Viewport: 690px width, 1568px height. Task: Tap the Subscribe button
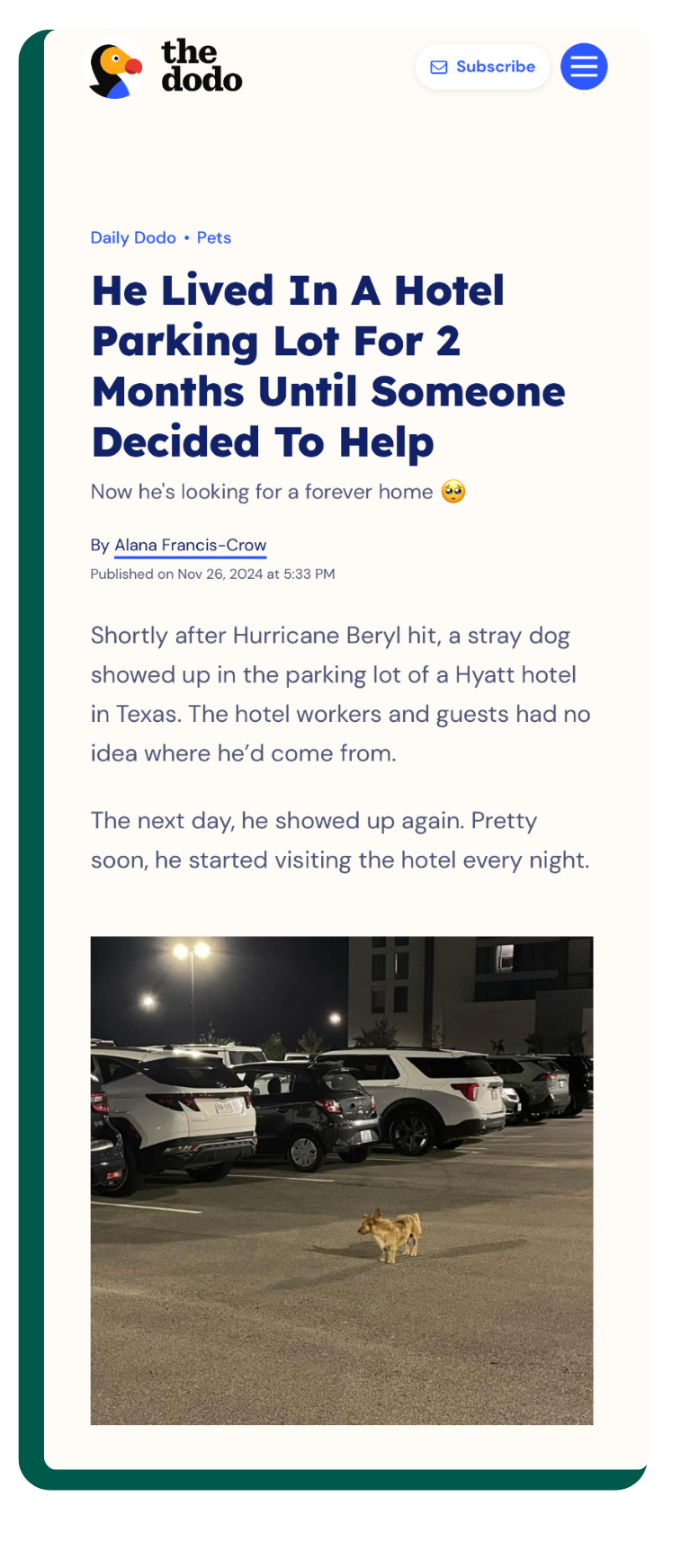[x=483, y=67]
